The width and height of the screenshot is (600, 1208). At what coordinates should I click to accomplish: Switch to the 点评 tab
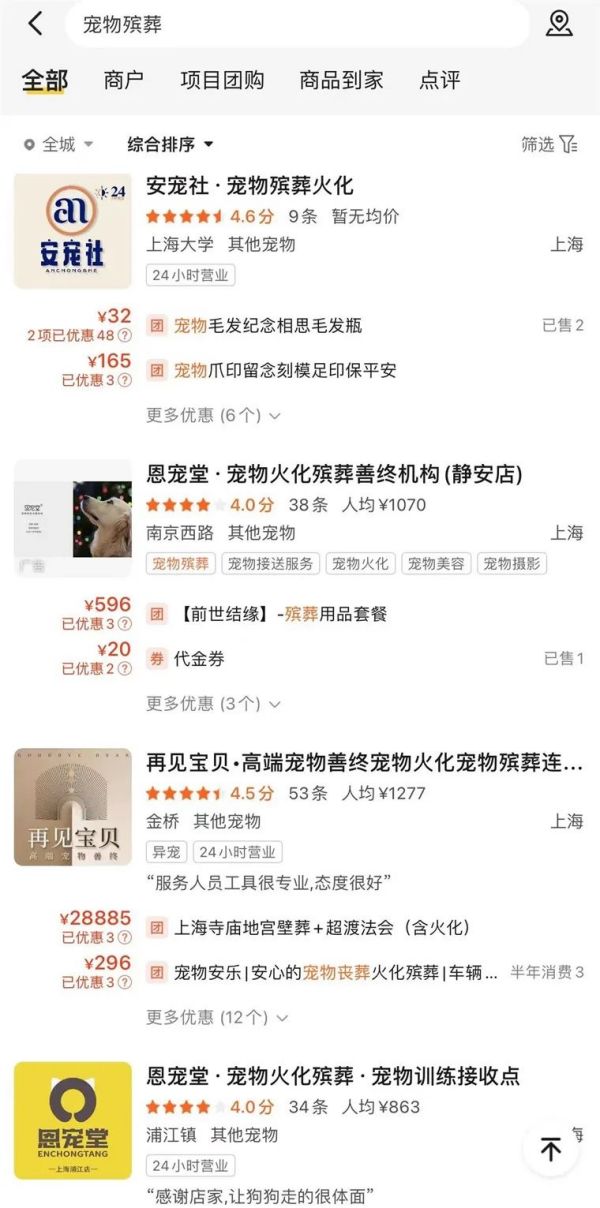coord(440,81)
